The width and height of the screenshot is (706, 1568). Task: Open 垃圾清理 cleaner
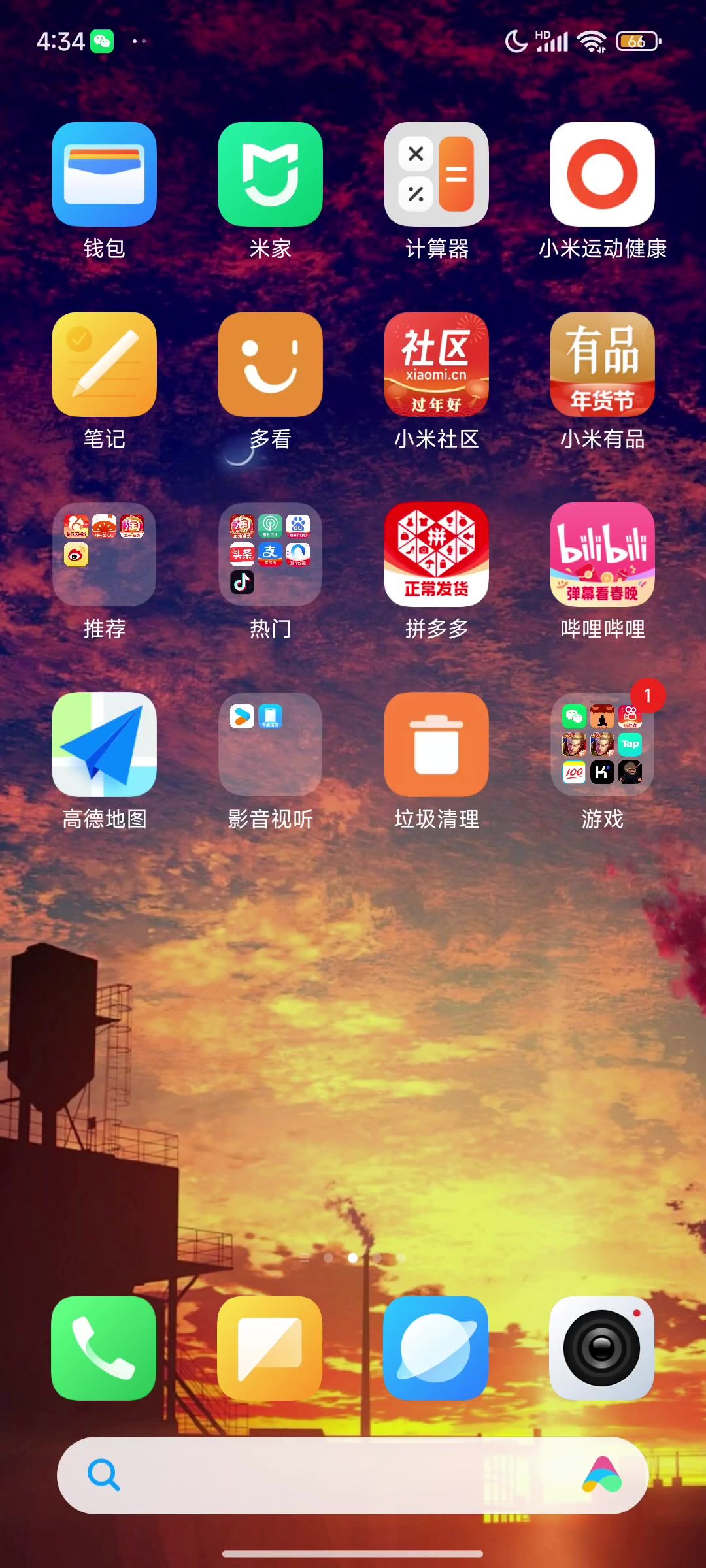click(x=436, y=744)
